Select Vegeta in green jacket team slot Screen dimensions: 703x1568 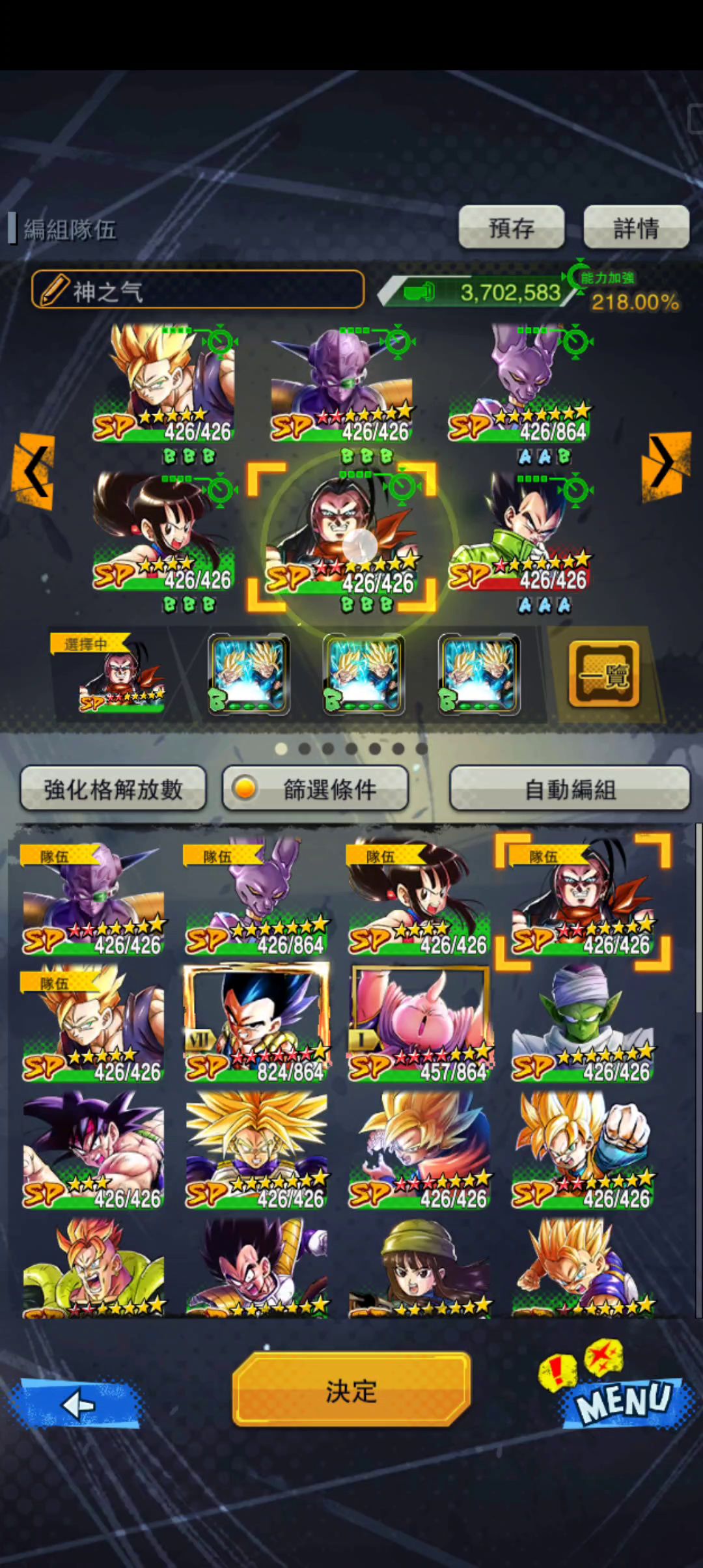tap(519, 534)
